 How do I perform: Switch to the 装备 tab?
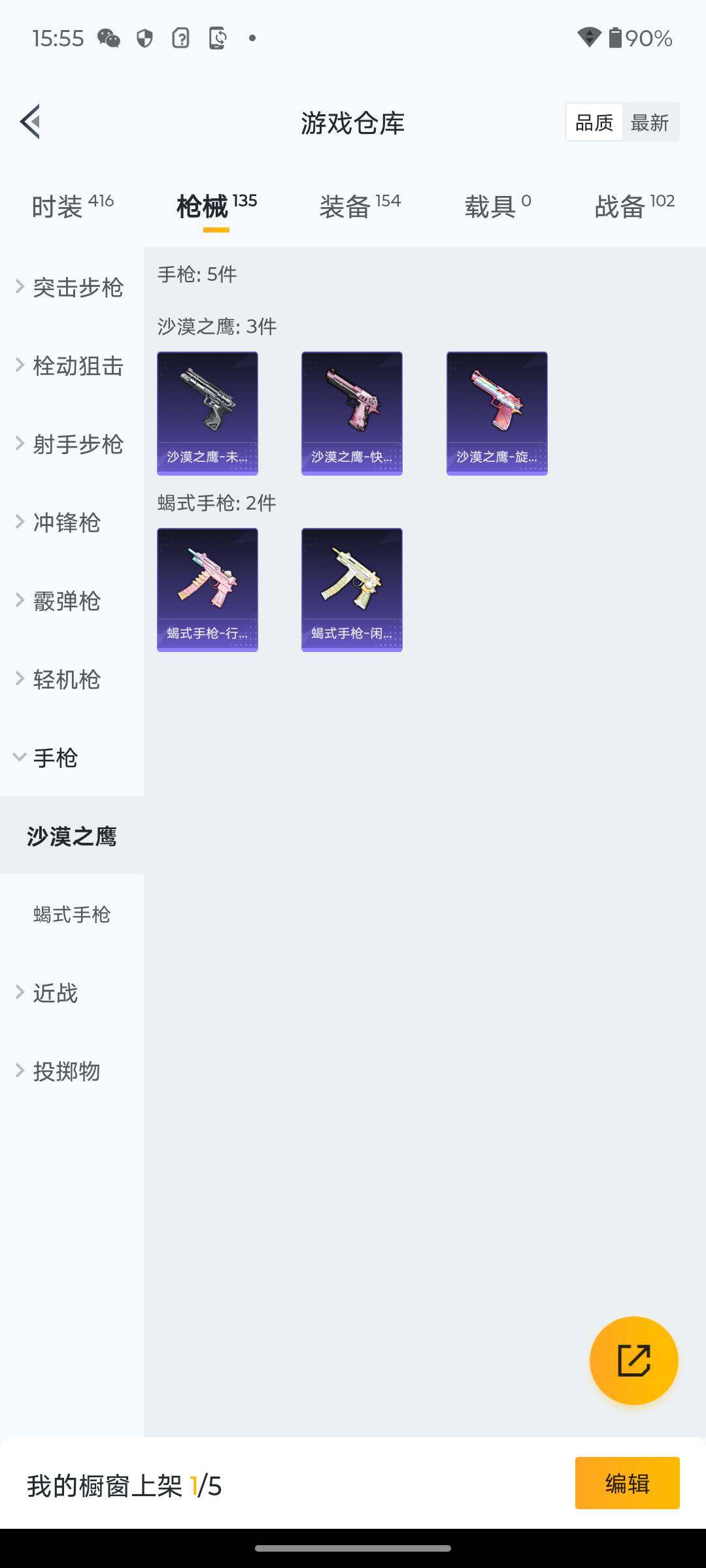coord(360,206)
